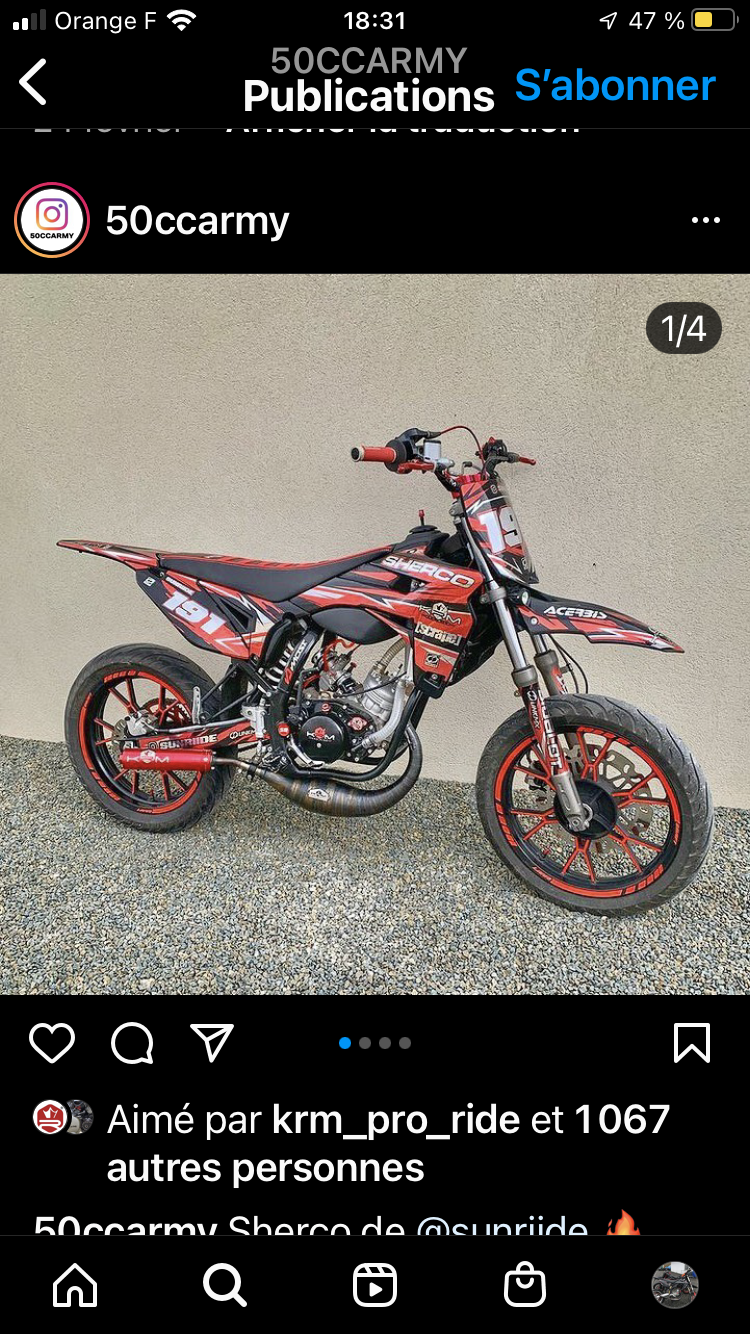Share the post via paper plane icon
The height and width of the screenshot is (1334, 750).
click(212, 1043)
